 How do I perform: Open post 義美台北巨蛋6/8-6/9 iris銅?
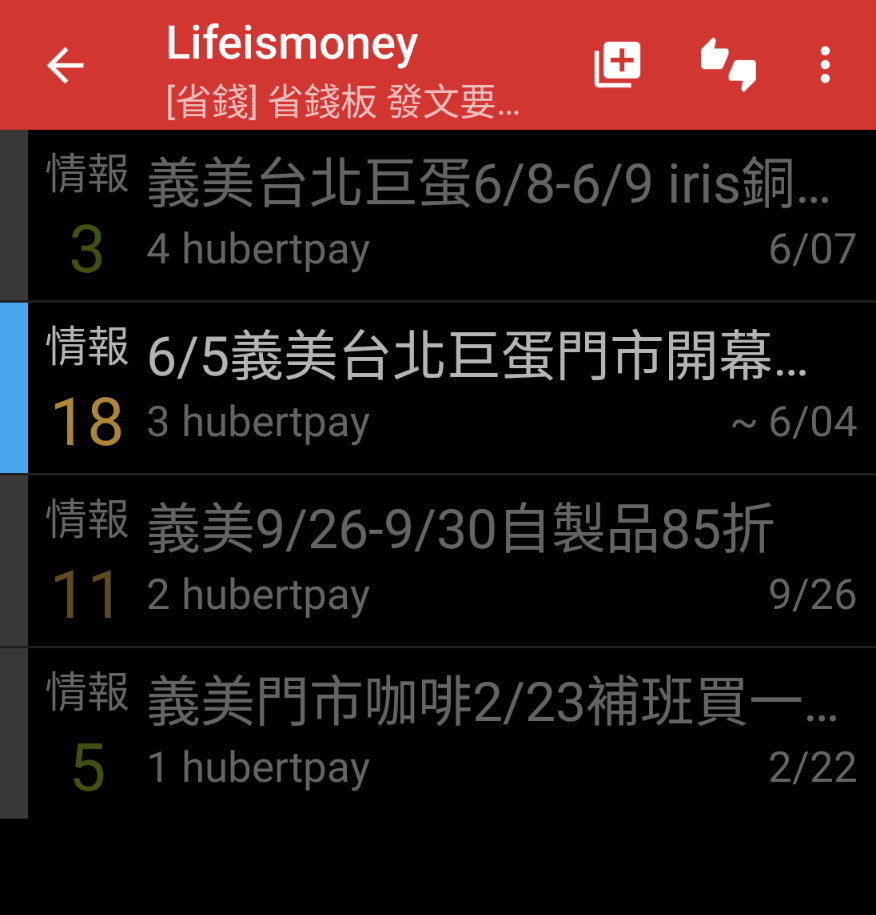488,188
